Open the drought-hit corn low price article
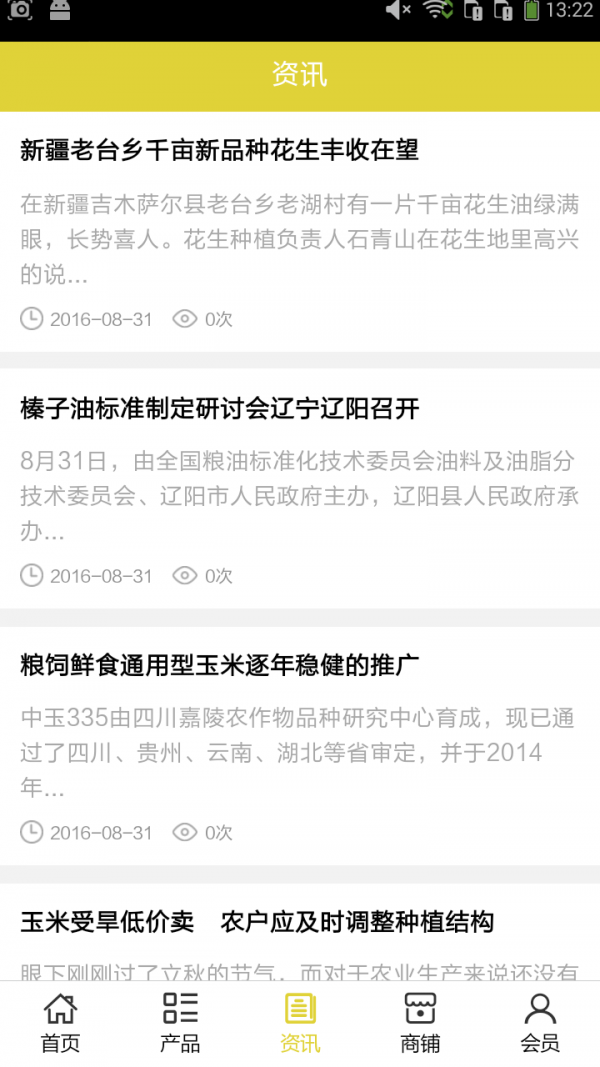 [257, 922]
